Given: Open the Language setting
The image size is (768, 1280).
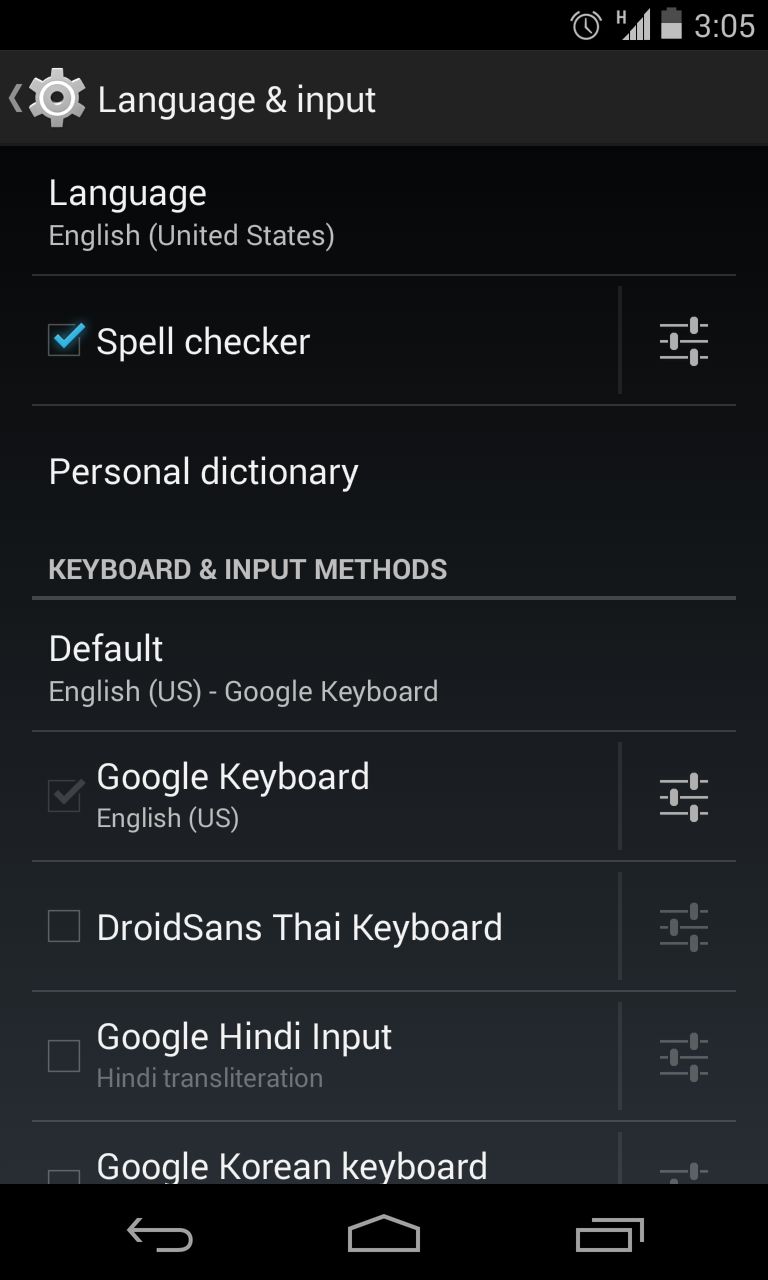Looking at the screenshot, I should 384,212.
